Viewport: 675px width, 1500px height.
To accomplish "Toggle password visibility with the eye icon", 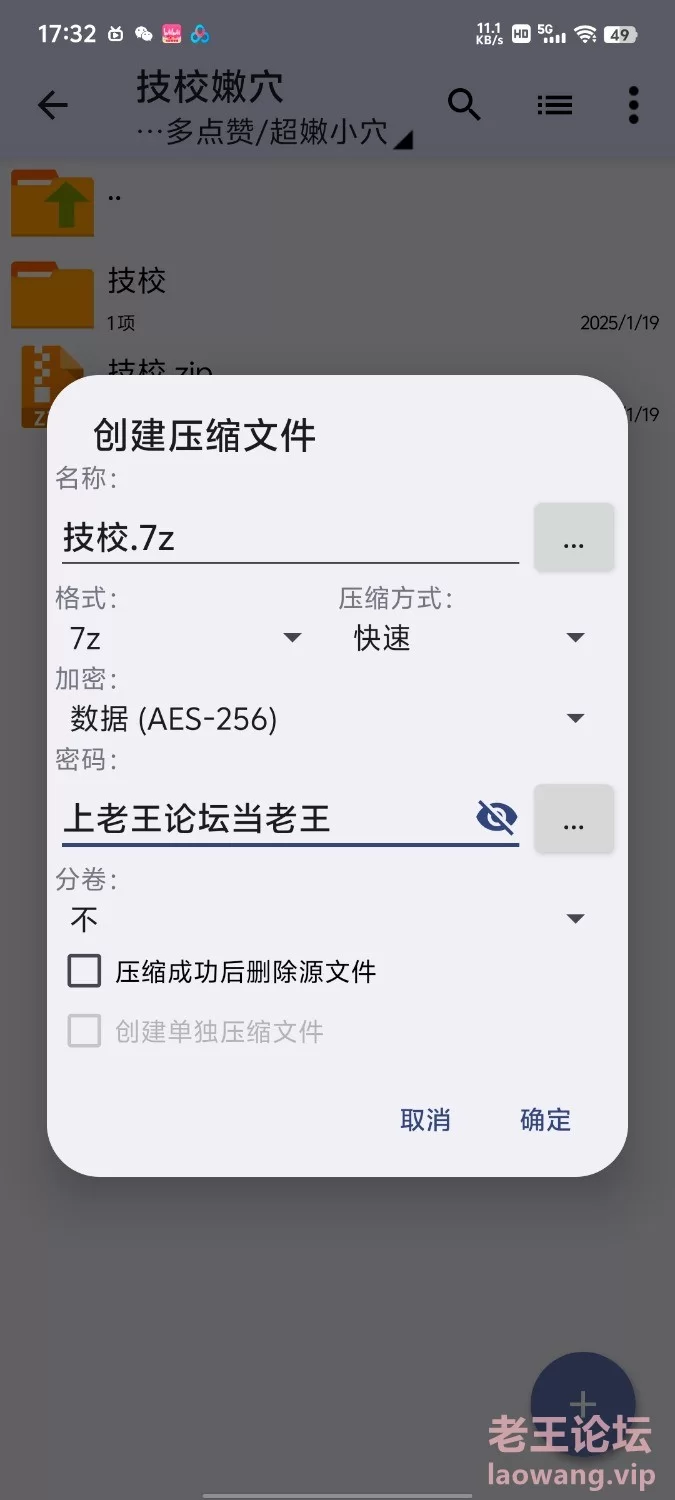I will (x=496, y=818).
